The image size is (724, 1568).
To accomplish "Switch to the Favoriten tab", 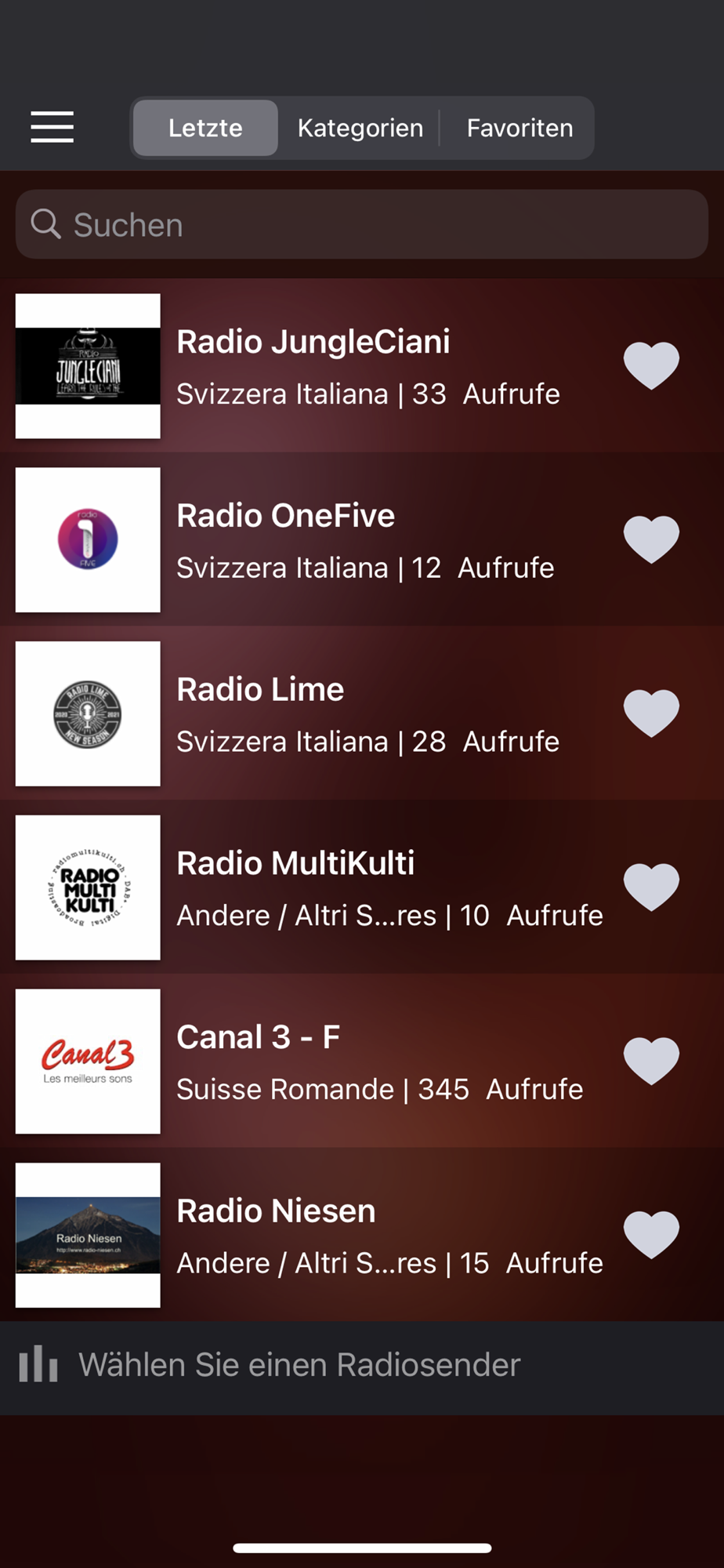I will click(519, 128).
